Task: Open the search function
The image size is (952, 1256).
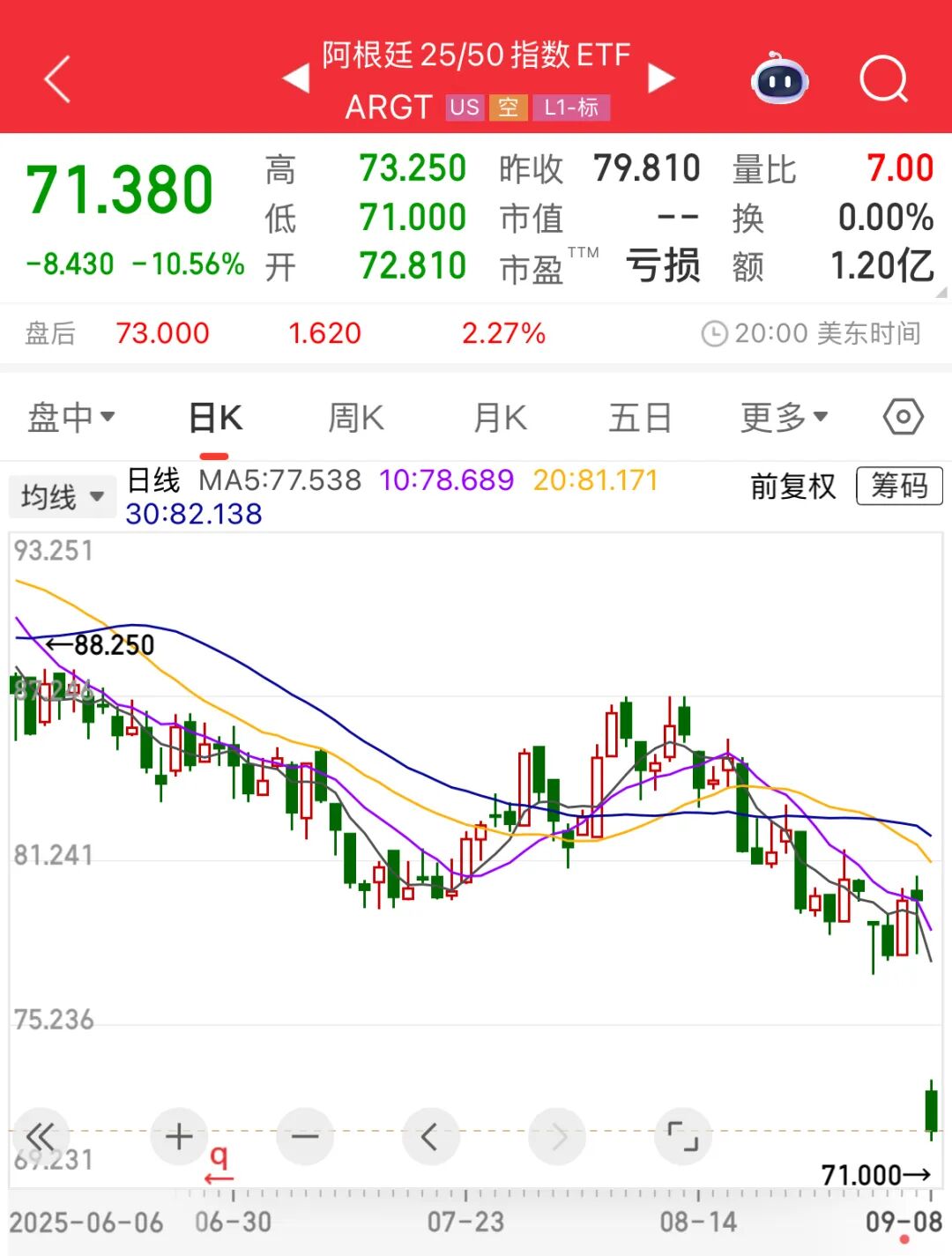Action: coord(883,80)
